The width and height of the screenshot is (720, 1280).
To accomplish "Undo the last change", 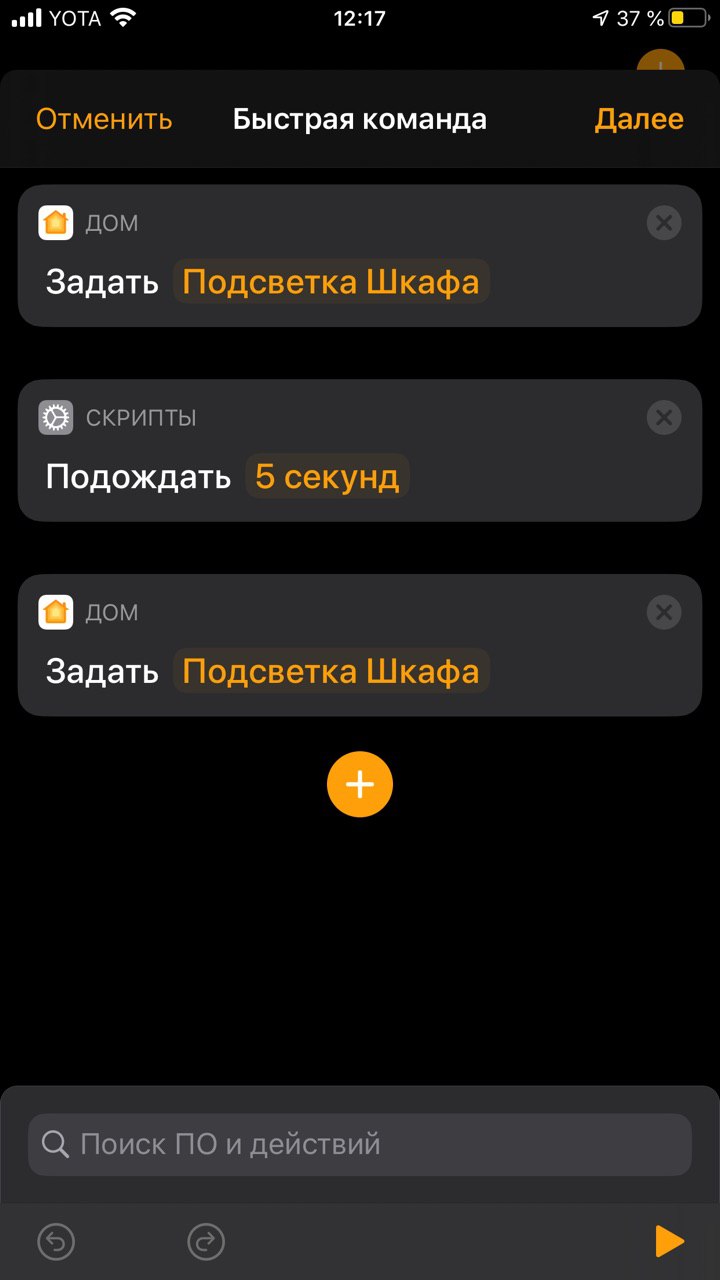I will [x=56, y=1242].
